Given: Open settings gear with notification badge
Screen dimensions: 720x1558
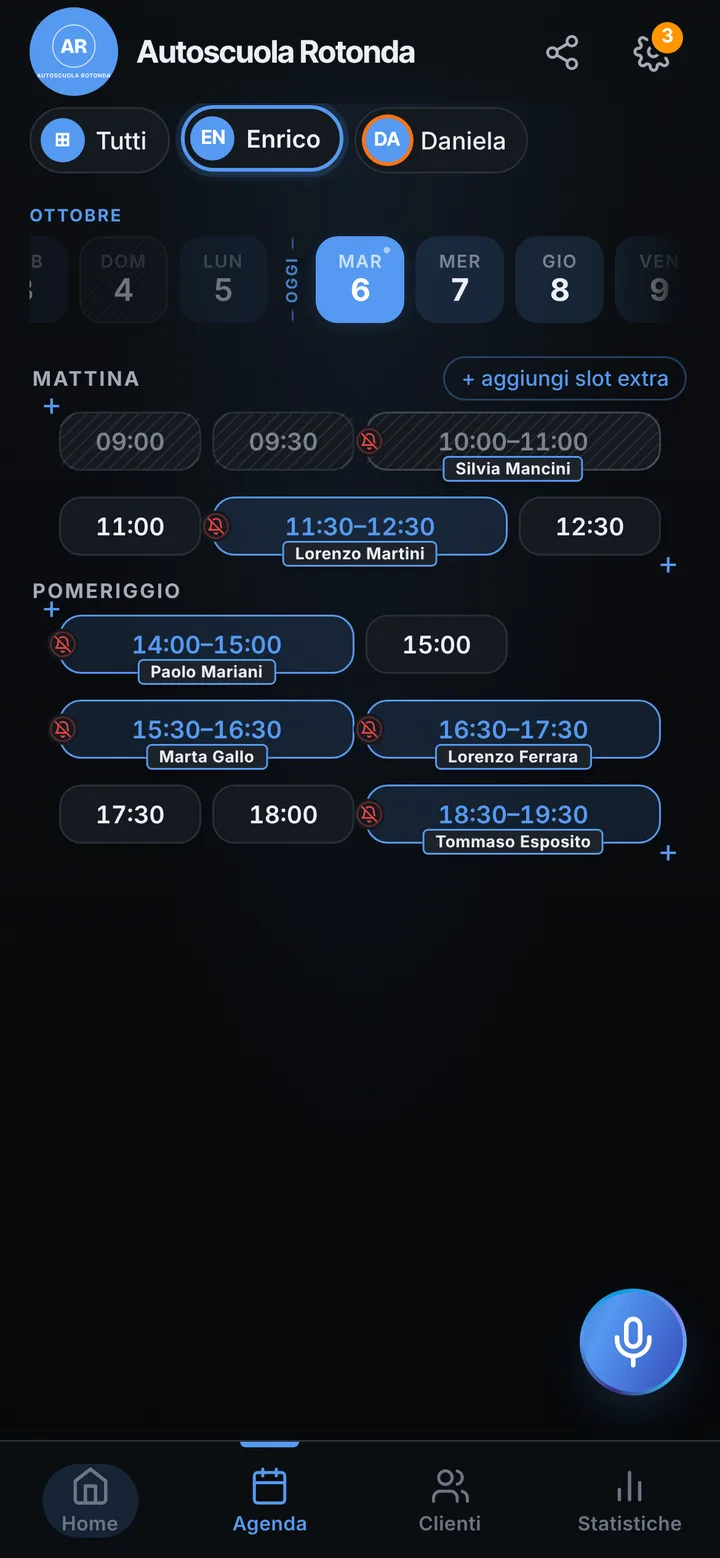Looking at the screenshot, I should point(654,52).
